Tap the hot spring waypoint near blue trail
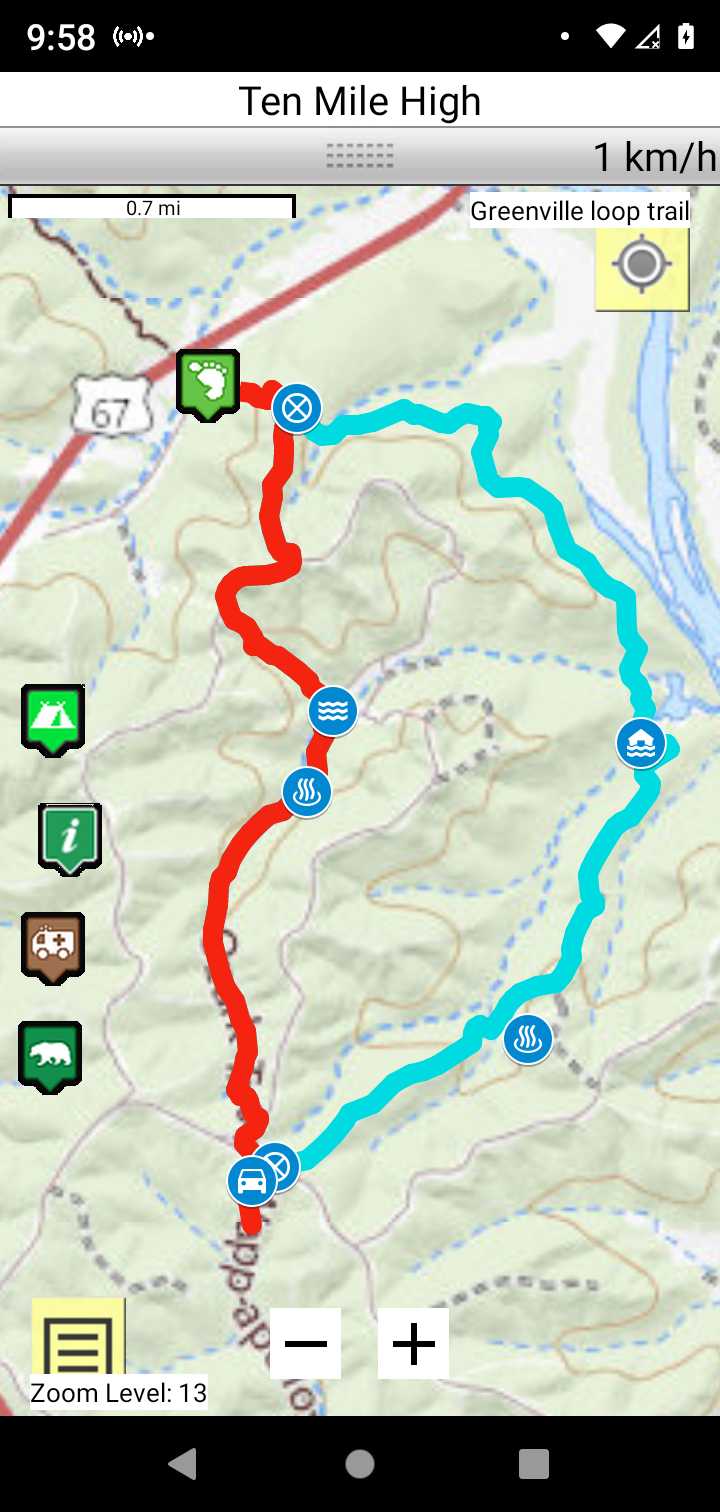This screenshot has height=1512, width=720. click(x=527, y=1040)
